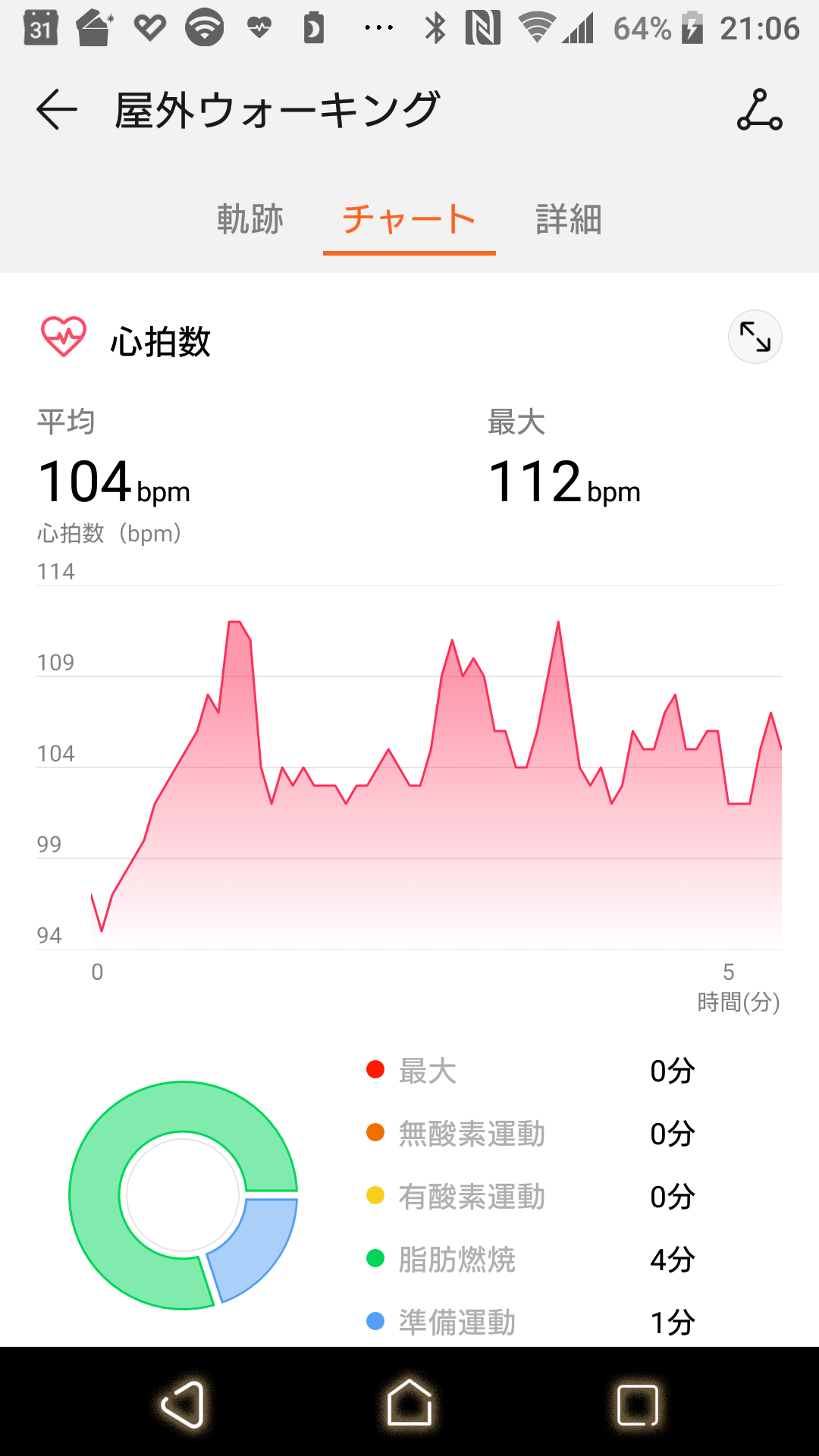Screen dimensions: 819x1456
Task: Open the recent apps button
Action: coord(637,1404)
